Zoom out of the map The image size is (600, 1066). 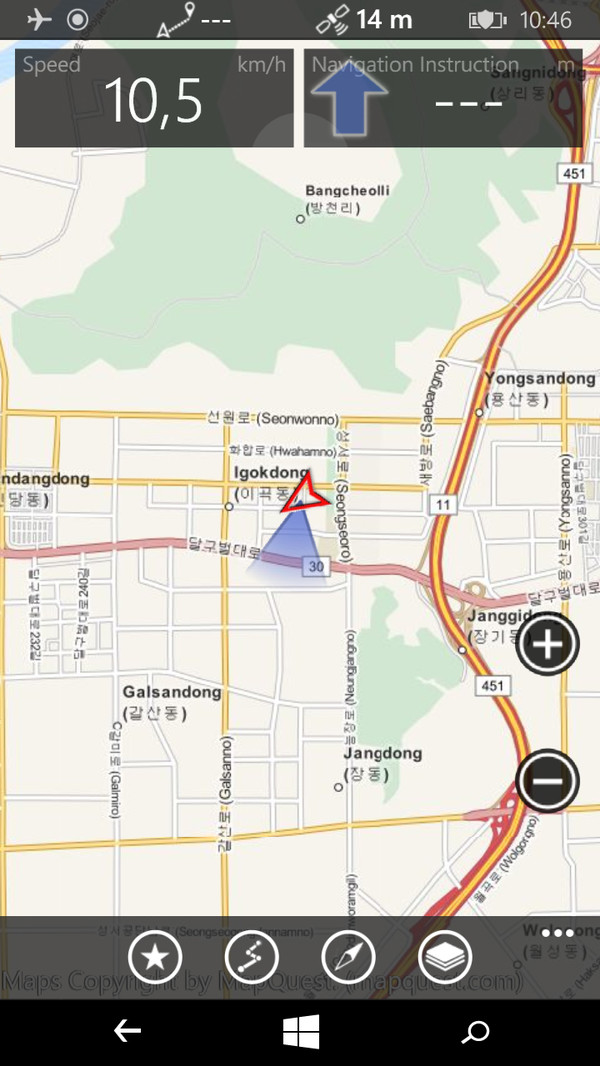(x=547, y=779)
